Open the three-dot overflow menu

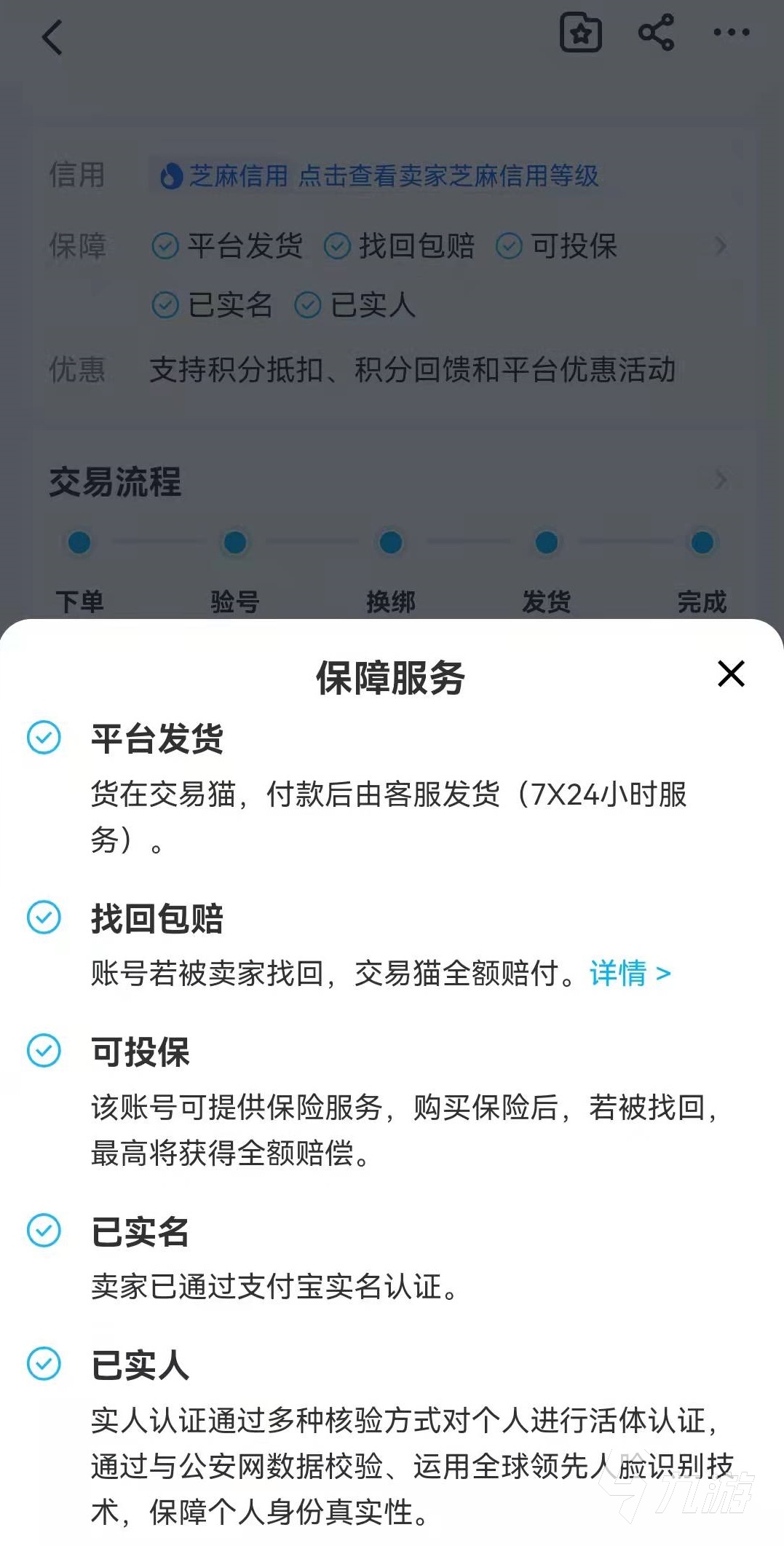[731, 33]
